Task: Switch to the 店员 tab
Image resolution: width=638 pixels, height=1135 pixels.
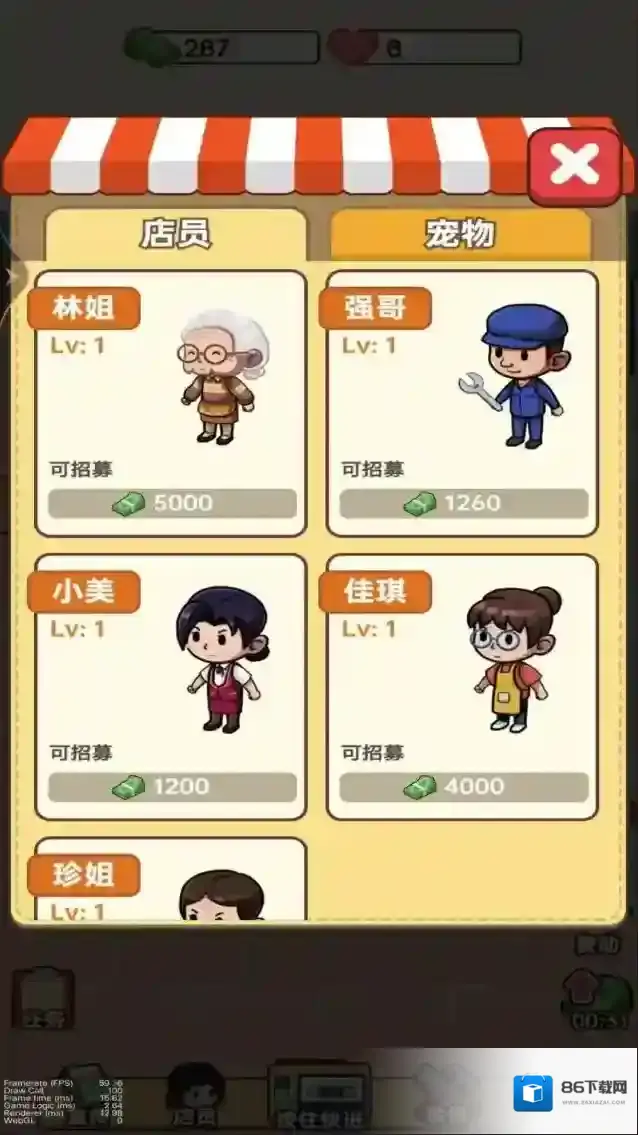Action: 176,234
